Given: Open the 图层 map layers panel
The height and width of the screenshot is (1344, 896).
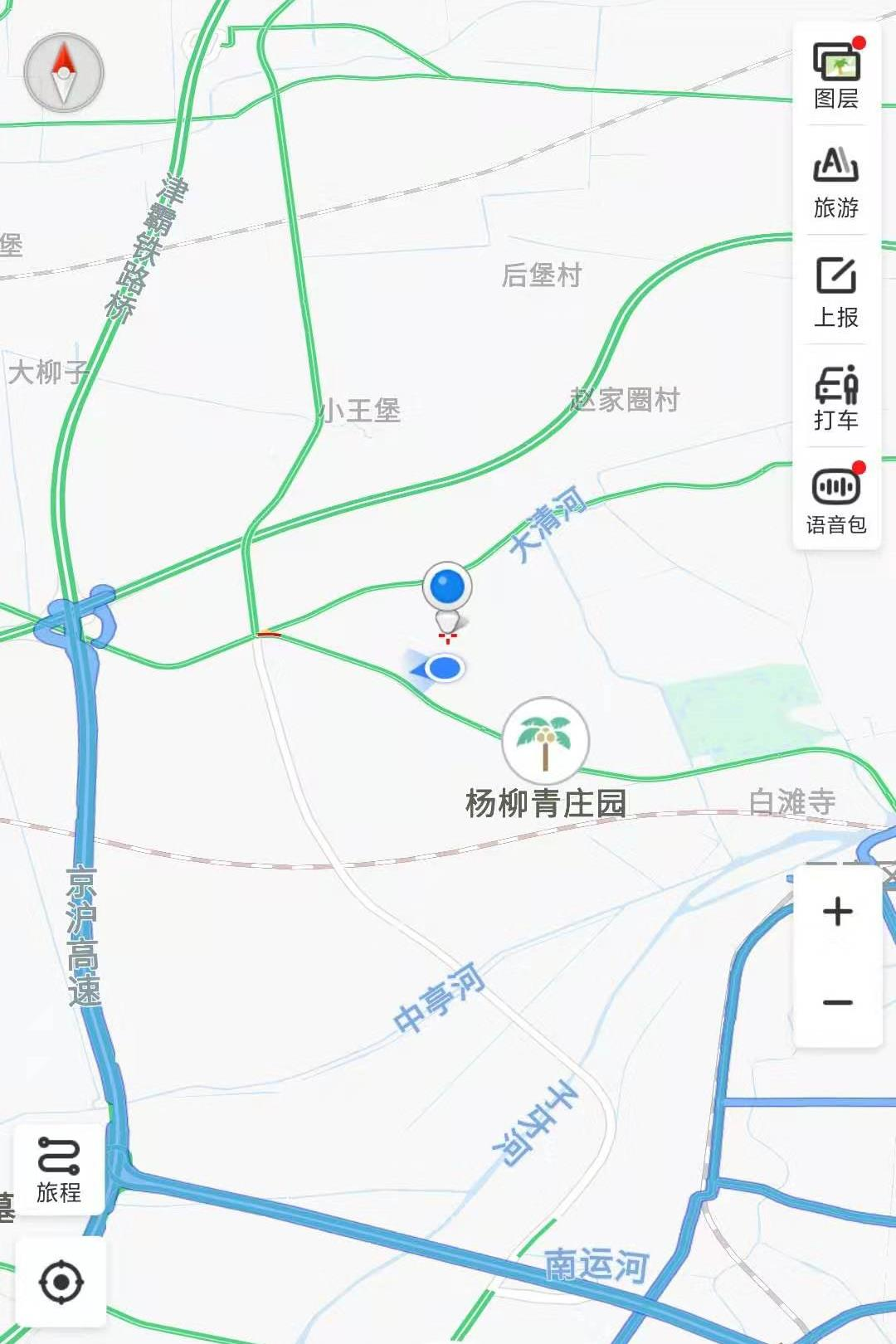Looking at the screenshot, I should 835,75.
